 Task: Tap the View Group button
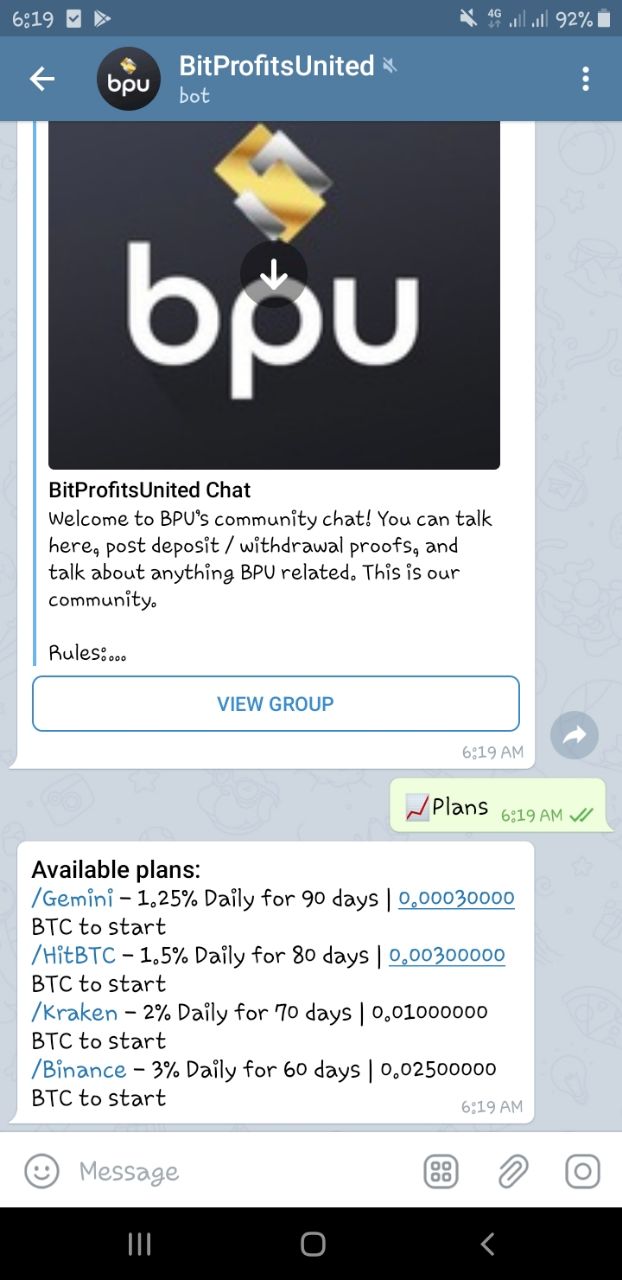tap(275, 704)
